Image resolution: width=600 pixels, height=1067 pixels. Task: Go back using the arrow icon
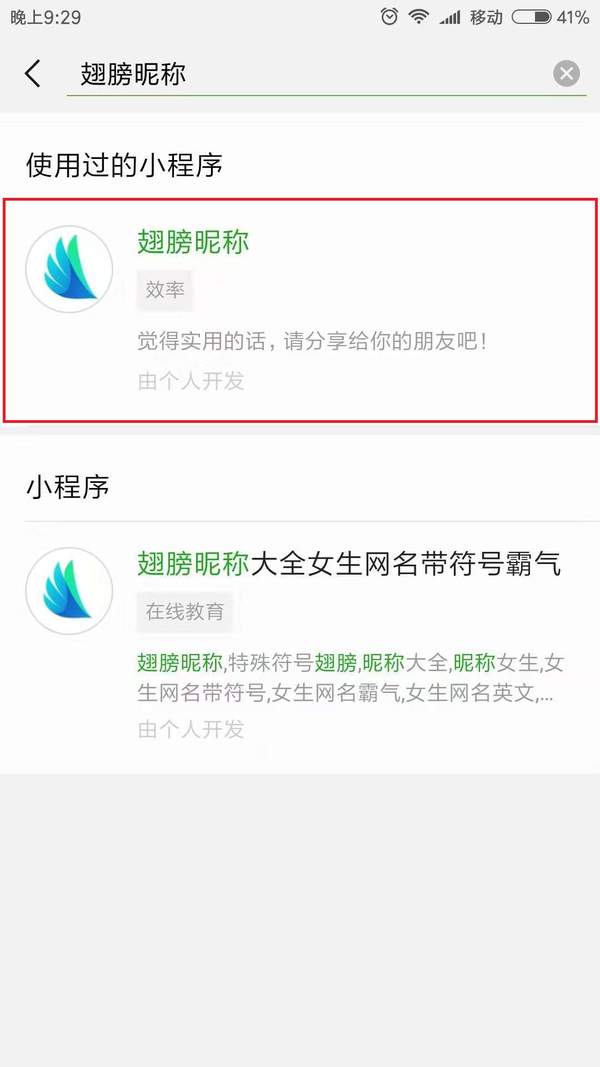33,73
